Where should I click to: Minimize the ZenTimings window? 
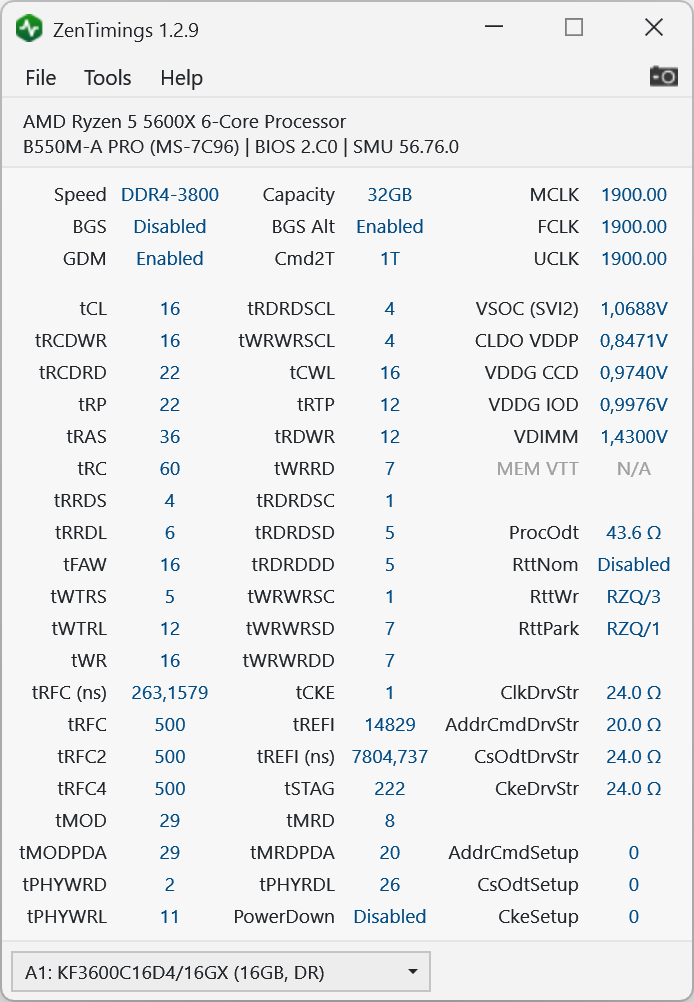[x=494, y=28]
